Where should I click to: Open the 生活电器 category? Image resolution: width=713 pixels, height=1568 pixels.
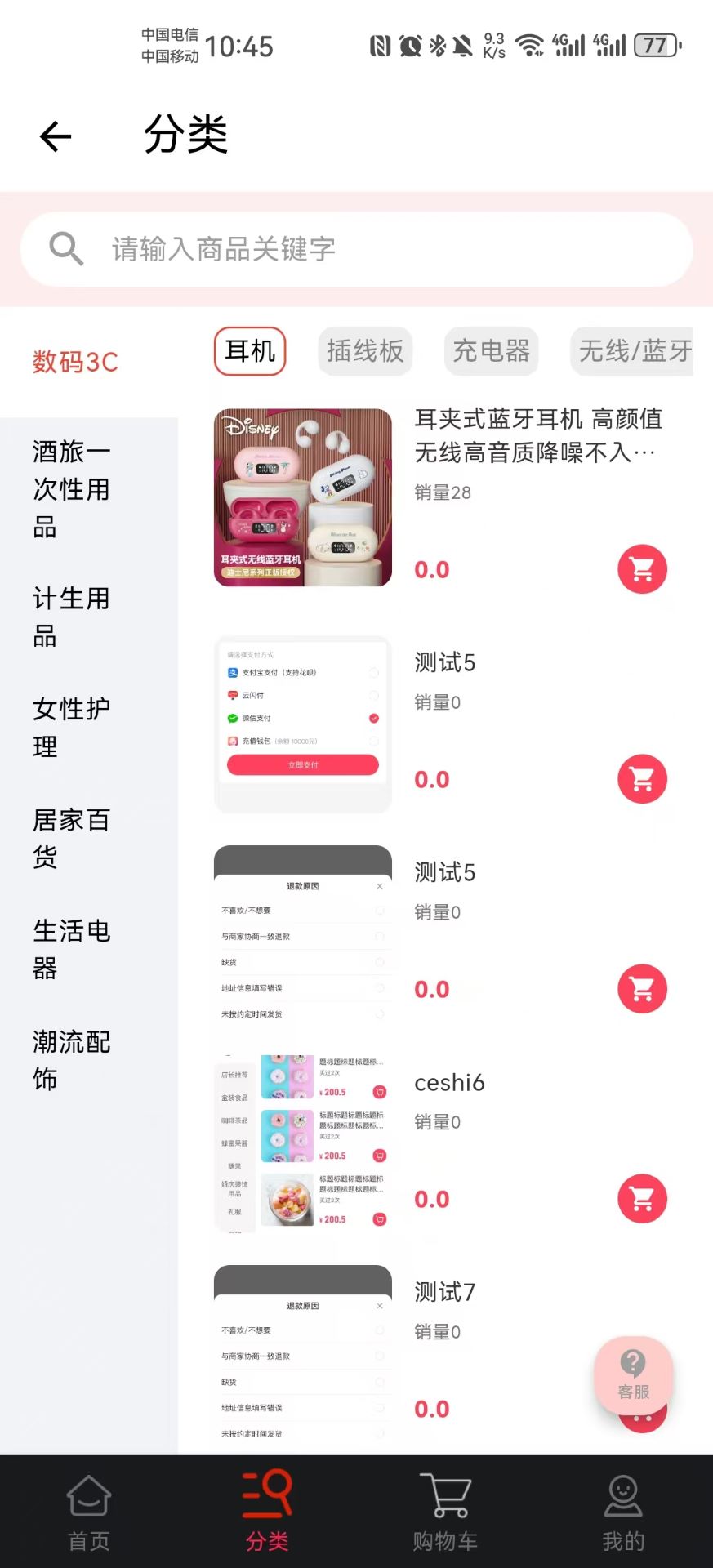point(72,949)
